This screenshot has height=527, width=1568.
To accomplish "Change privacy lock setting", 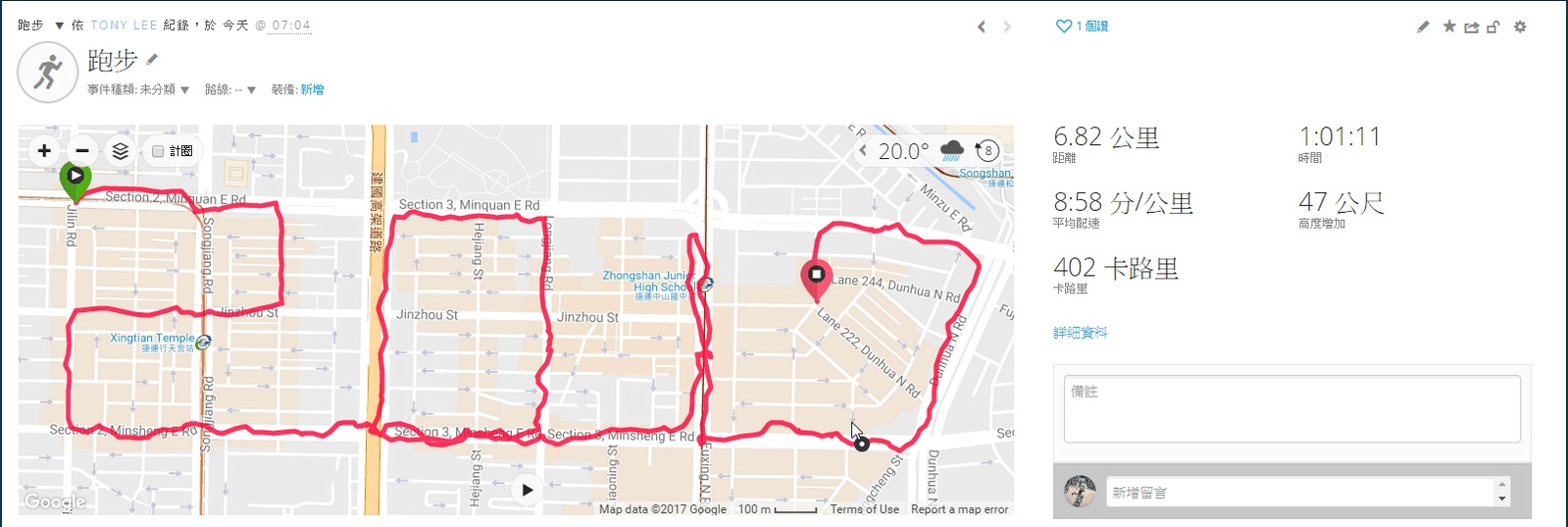I will pyautogui.click(x=1493, y=26).
